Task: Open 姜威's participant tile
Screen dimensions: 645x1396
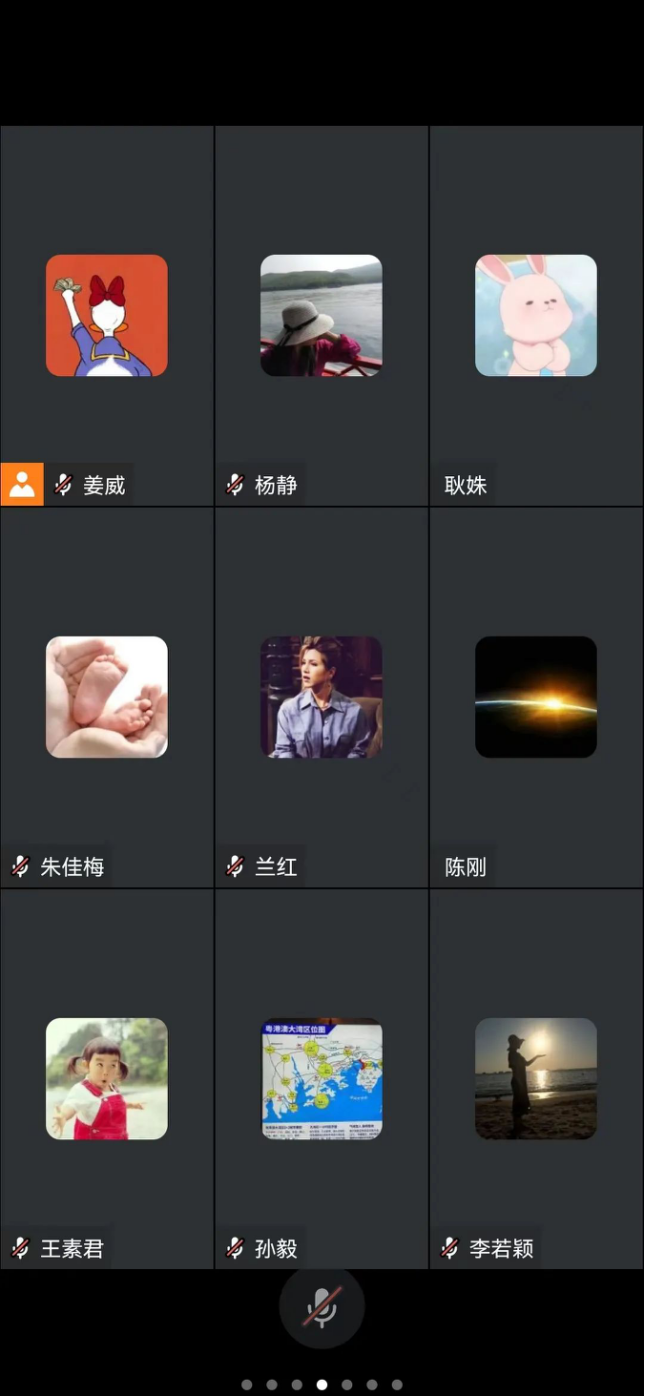Action: tap(107, 316)
